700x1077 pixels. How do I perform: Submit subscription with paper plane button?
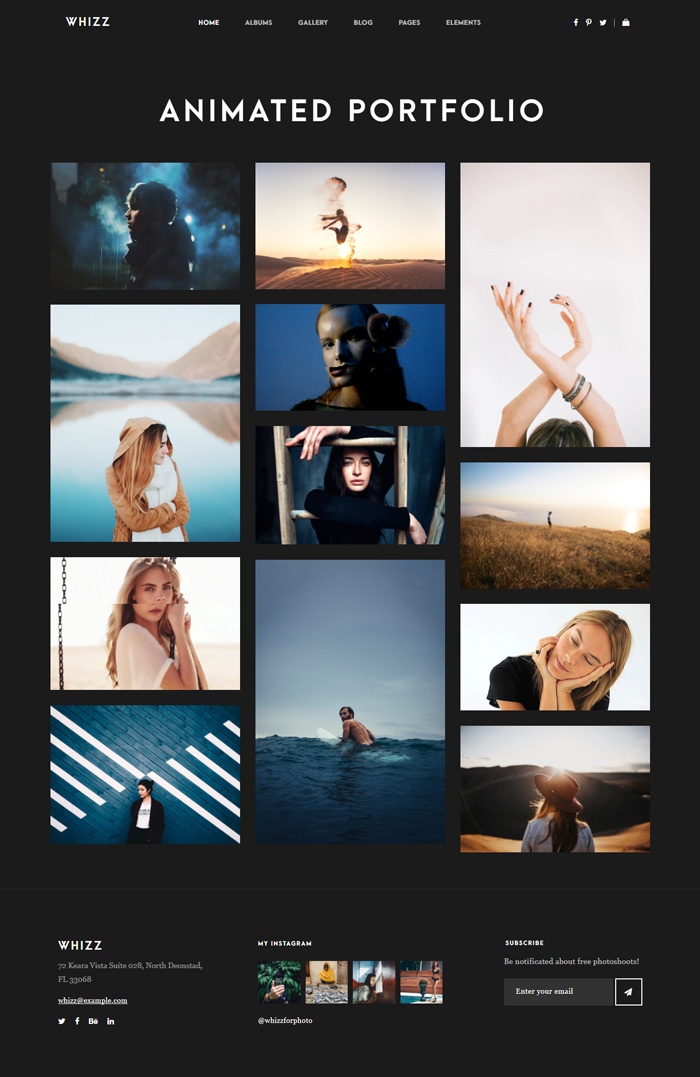pyautogui.click(x=629, y=992)
